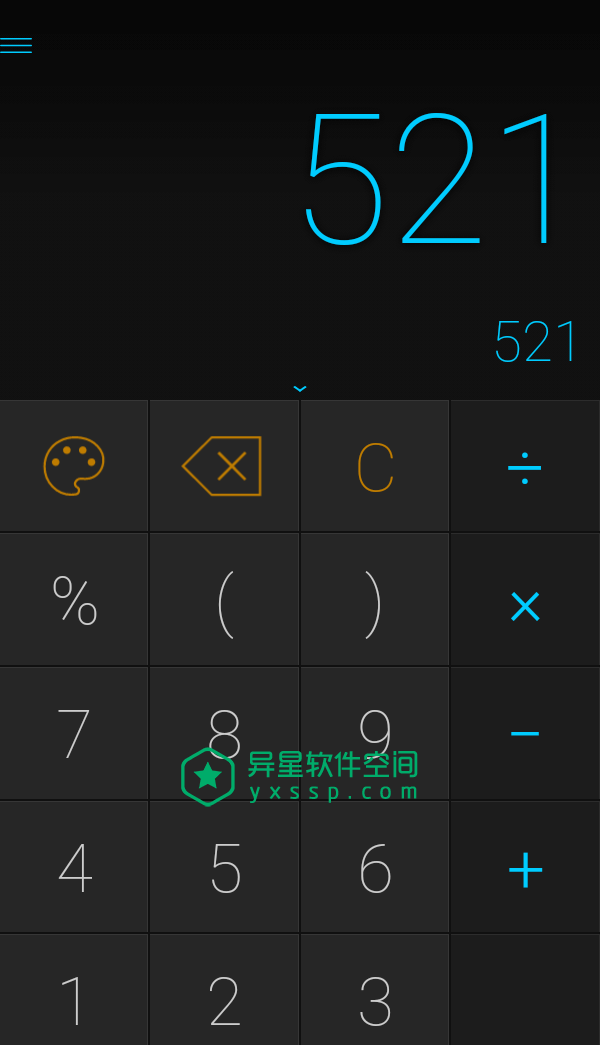Insert an opening parenthesis

[x=225, y=600]
